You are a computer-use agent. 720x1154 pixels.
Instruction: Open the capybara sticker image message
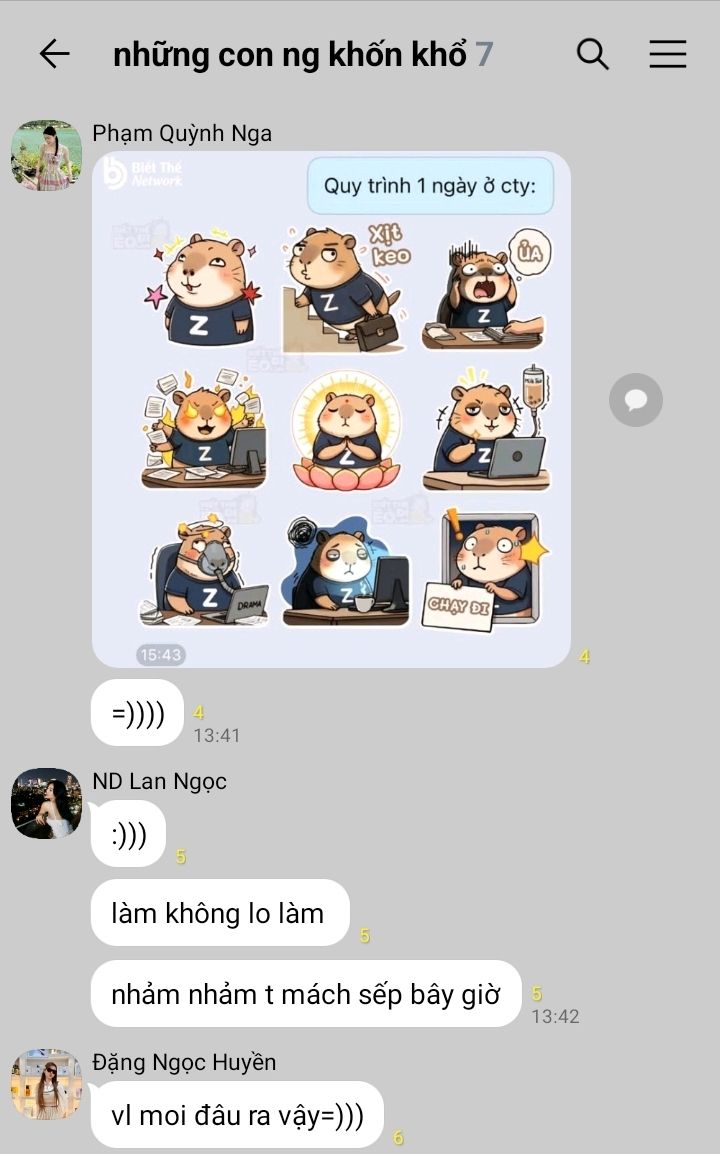pyautogui.click(x=331, y=409)
